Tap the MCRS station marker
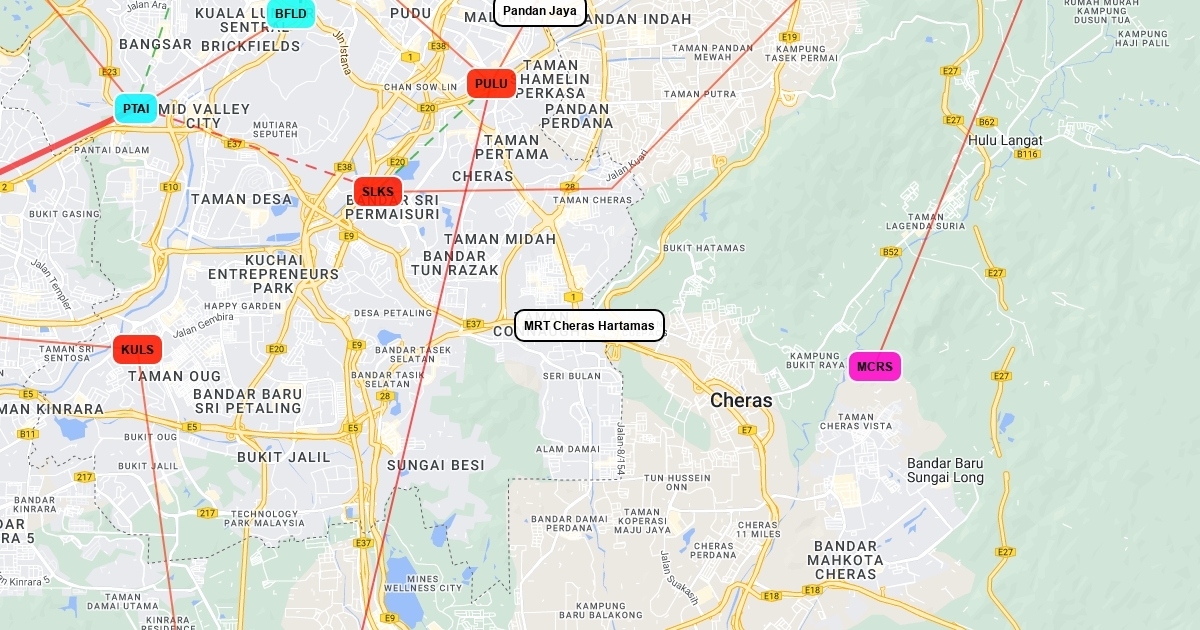 pos(874,367)
